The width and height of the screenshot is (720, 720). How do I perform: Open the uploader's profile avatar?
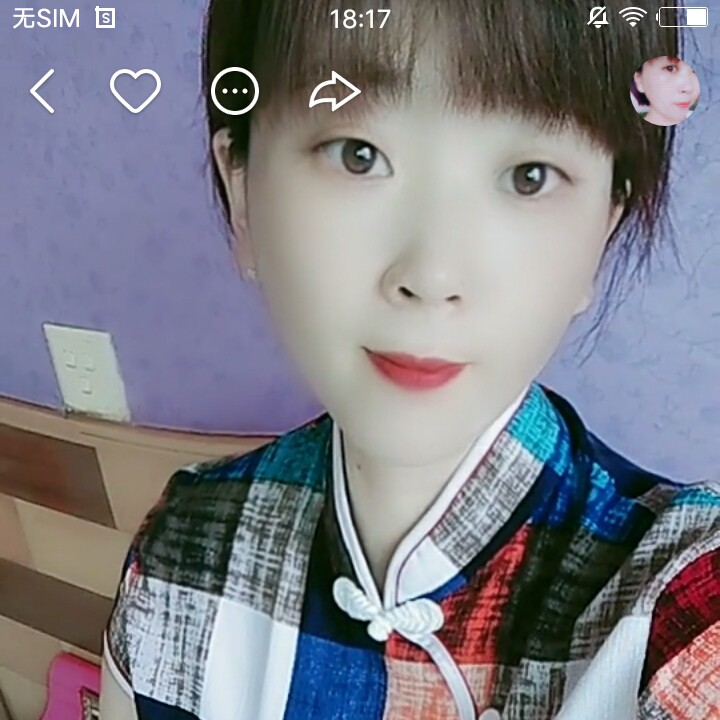coord(664,91)
